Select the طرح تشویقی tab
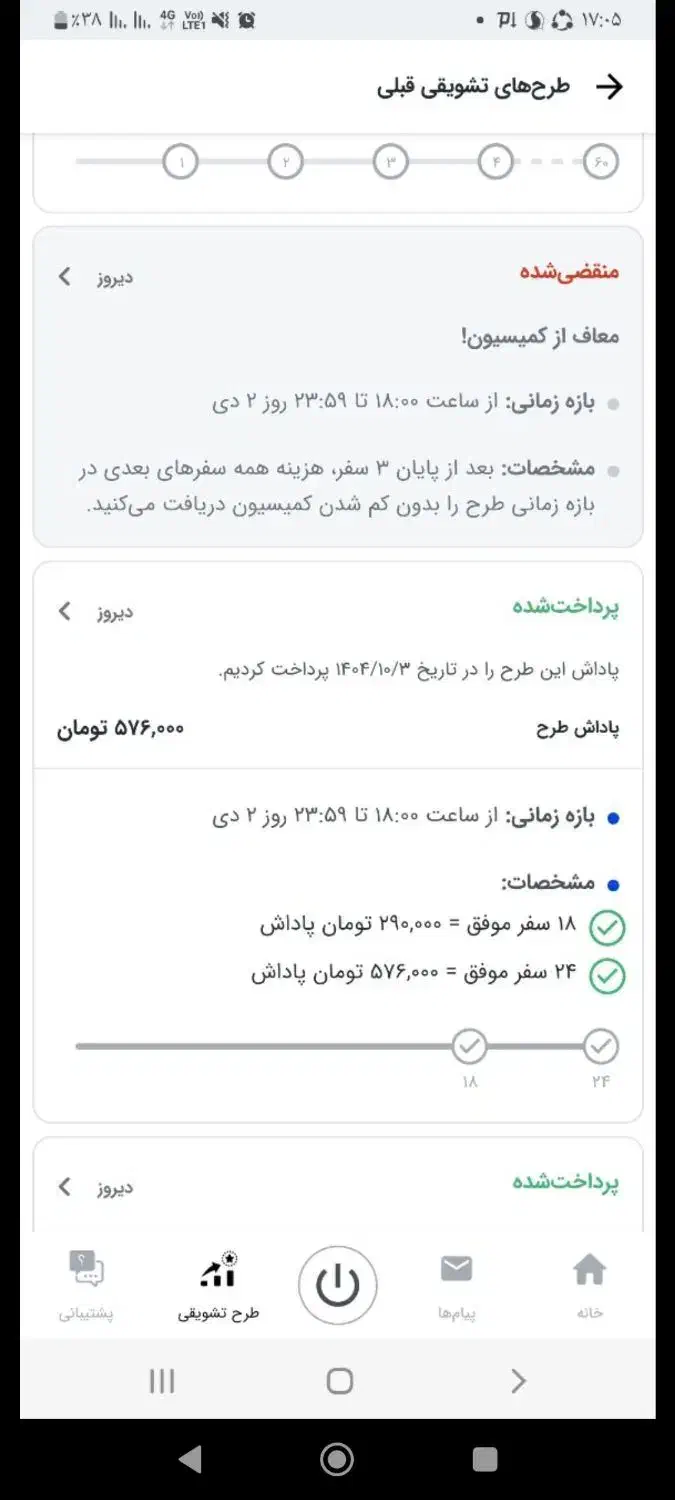Viewport: 675px width, 1500px height. pyautogui.click(x=218, y=1286)
